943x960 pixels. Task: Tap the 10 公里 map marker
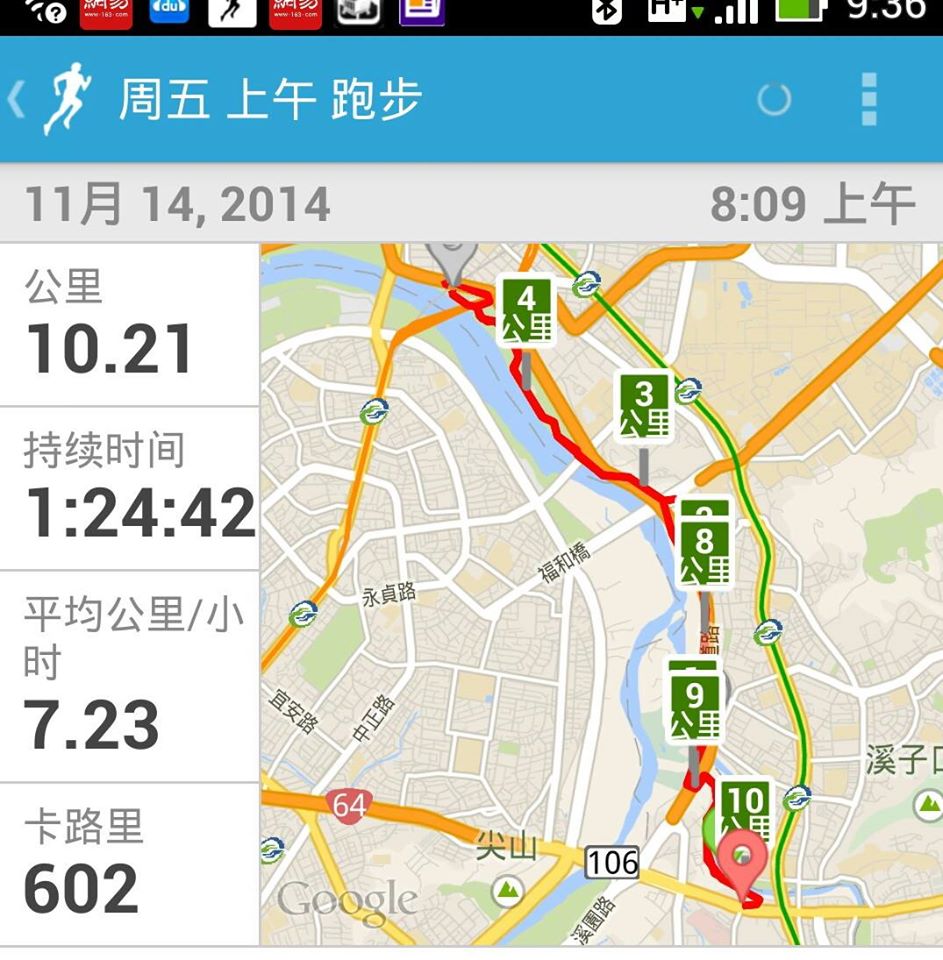click(x=746, y=806)
